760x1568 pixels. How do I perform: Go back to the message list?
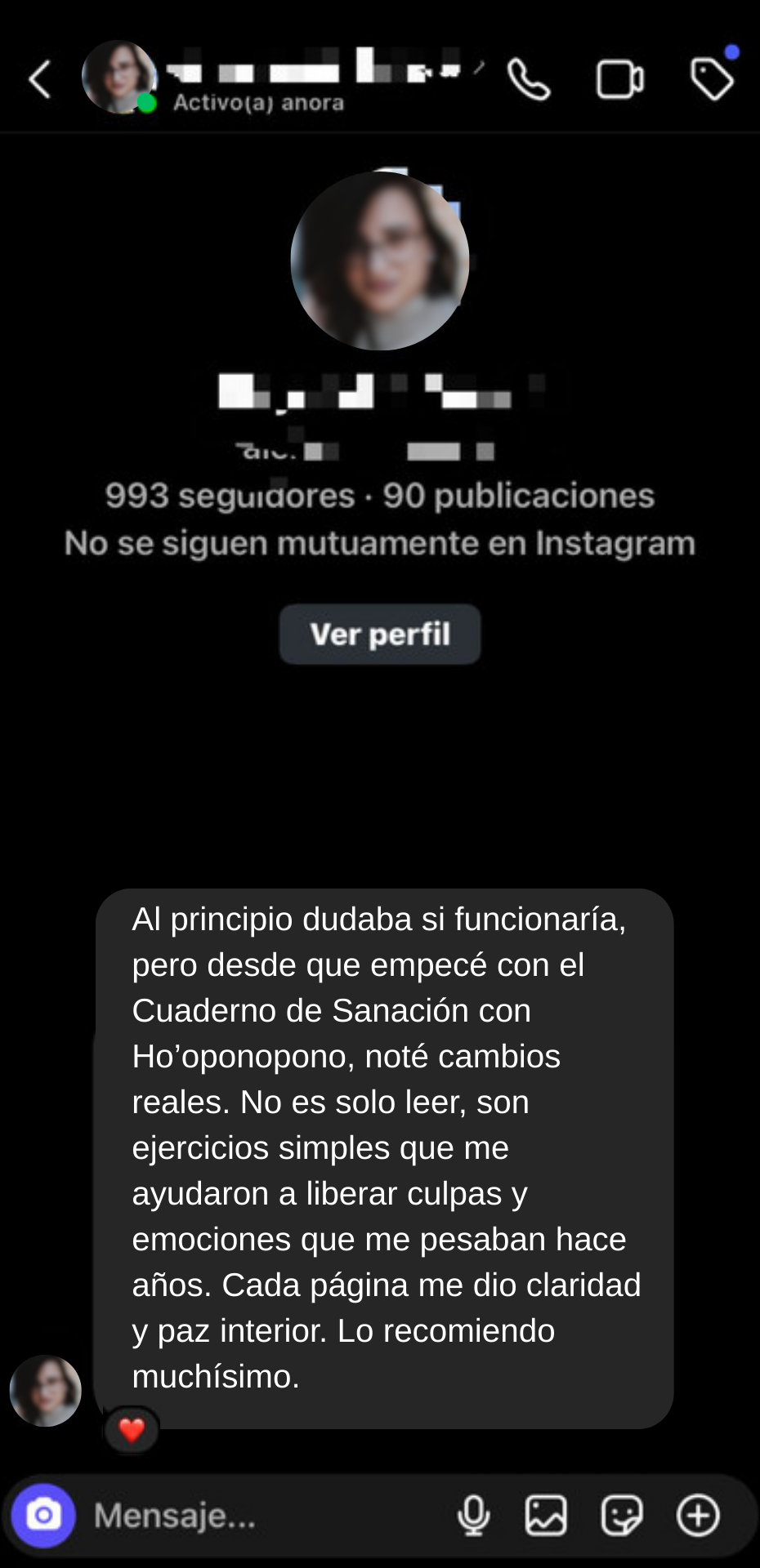[39, 79]
